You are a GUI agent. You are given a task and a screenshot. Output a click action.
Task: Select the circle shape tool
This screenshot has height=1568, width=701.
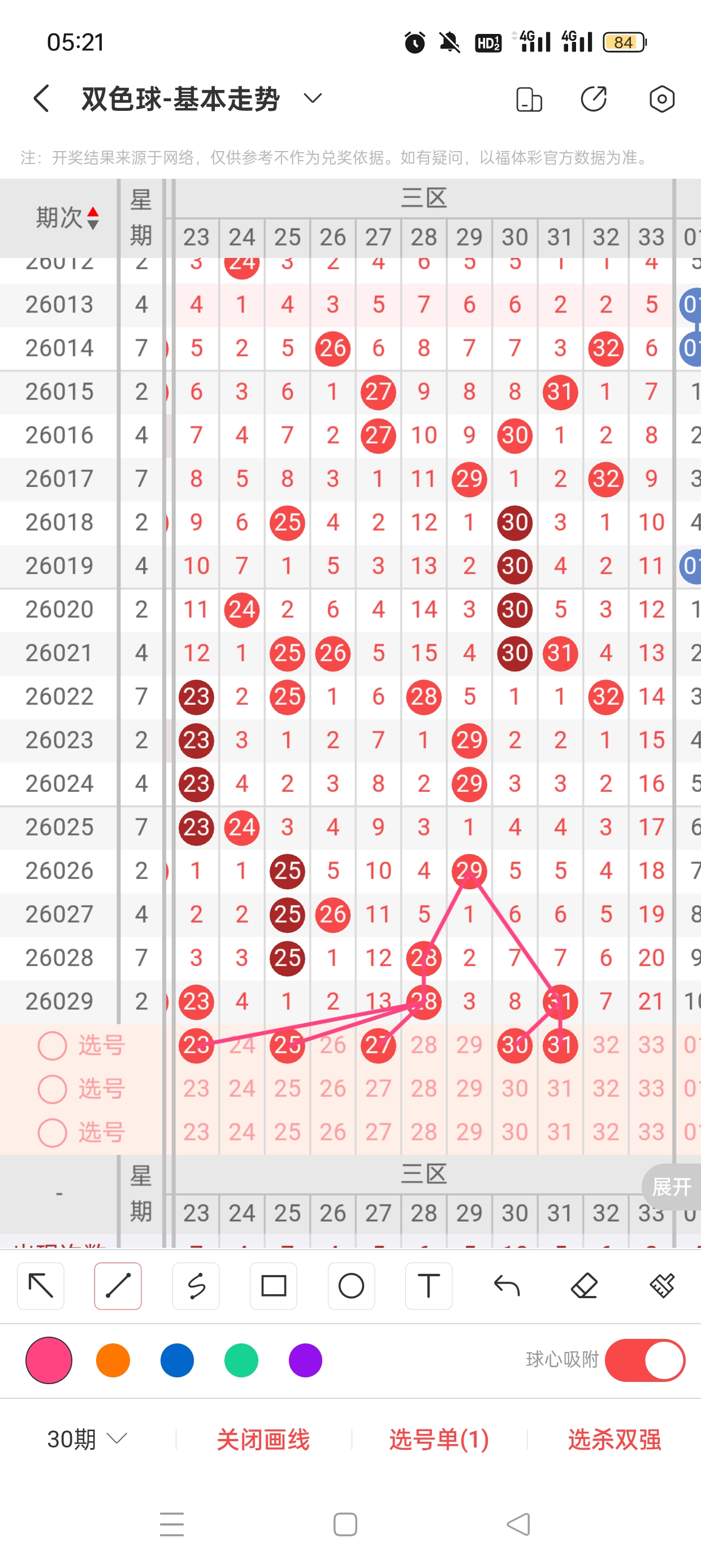coord(351,1286)
